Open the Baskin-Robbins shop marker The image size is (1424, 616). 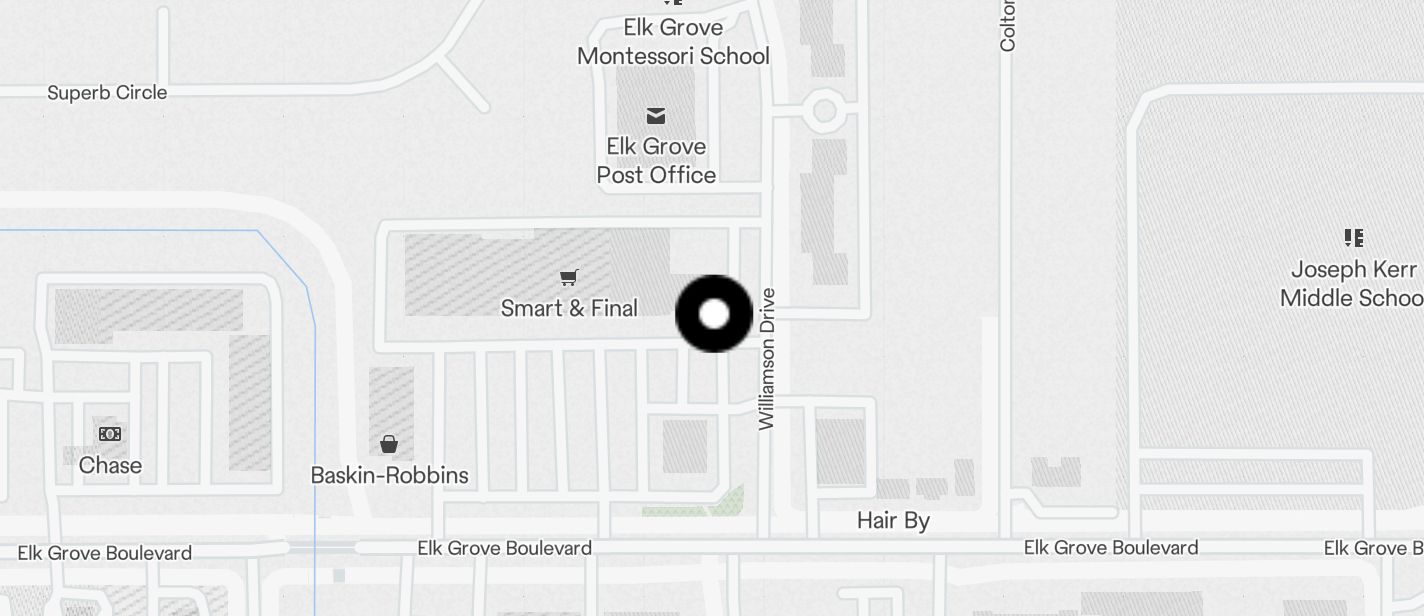coord(389,444)
